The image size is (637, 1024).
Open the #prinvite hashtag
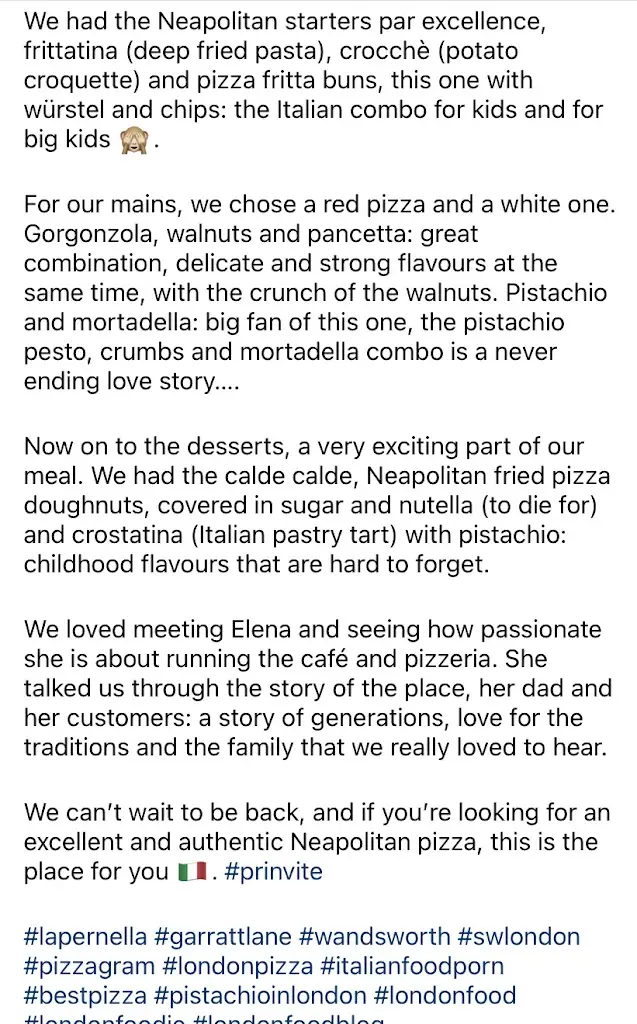pyautogui.click(x=273, y=871)
